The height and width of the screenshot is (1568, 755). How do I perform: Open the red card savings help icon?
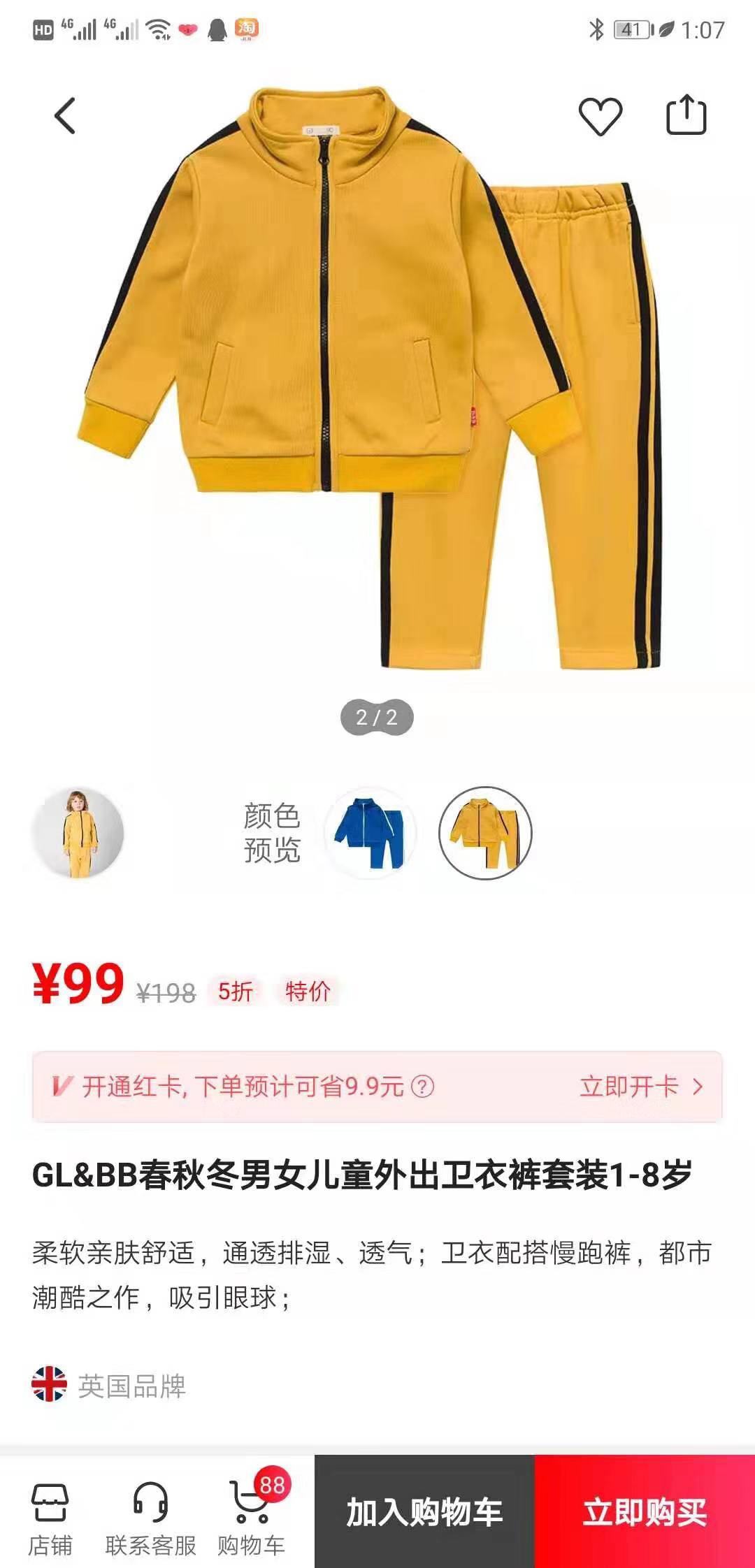(x=422, y=1087)
